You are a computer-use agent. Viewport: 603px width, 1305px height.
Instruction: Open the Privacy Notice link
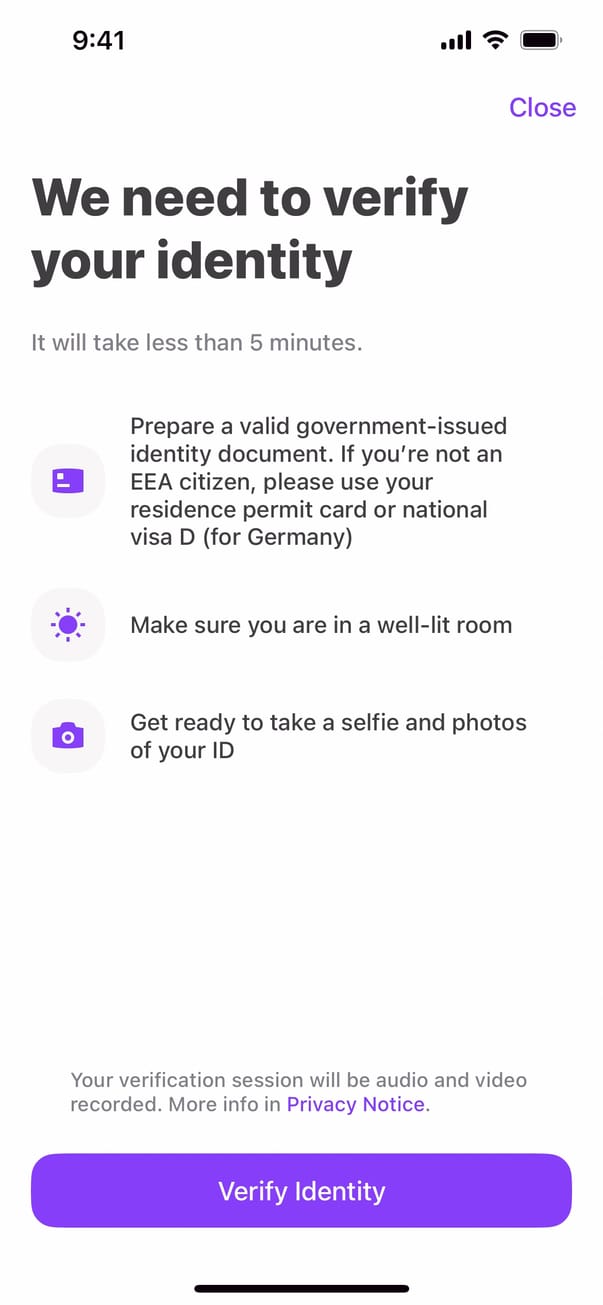tap(356, 1105)
